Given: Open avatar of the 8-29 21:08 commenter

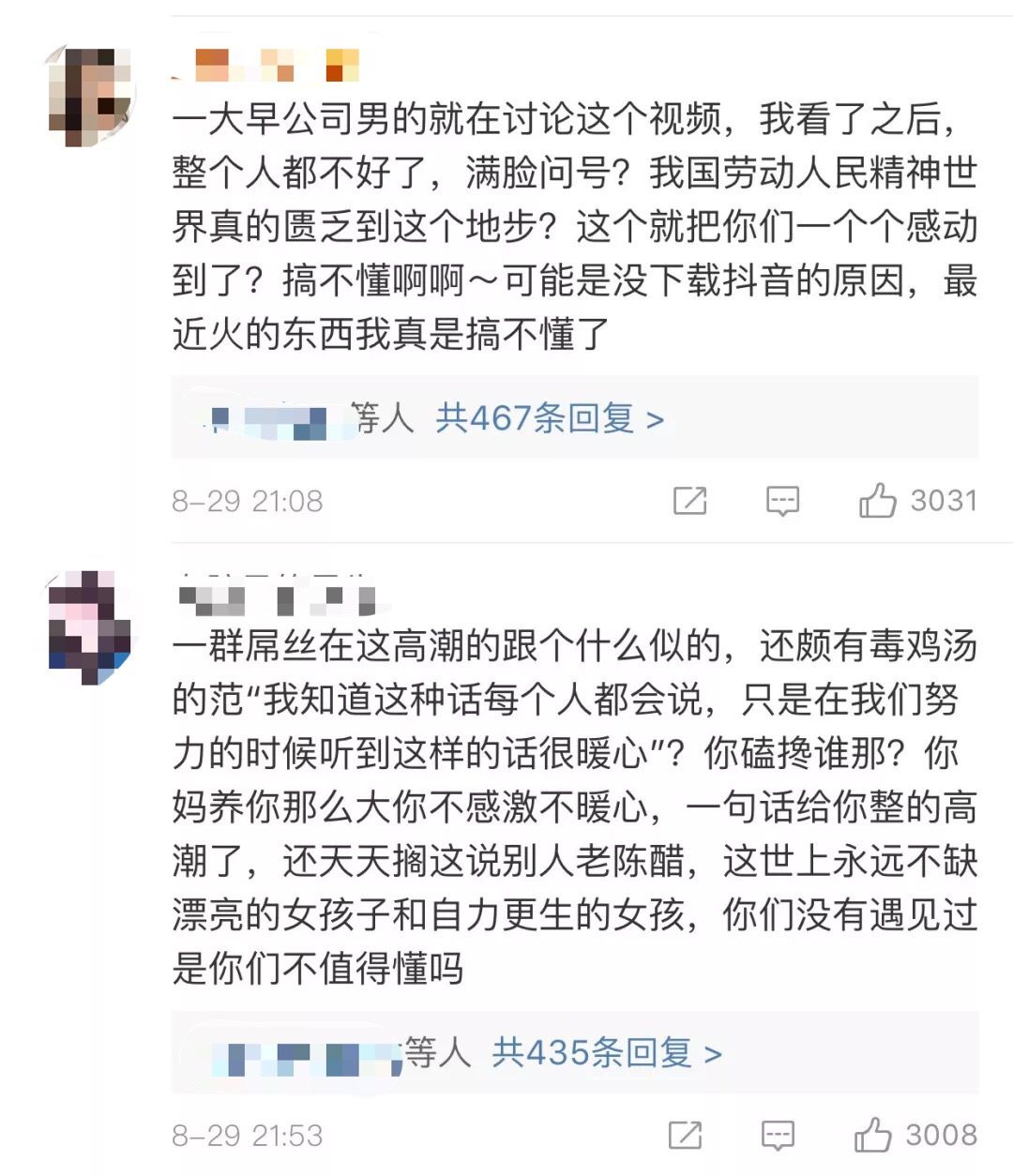Looking at the screenshot, I should 90,96.
